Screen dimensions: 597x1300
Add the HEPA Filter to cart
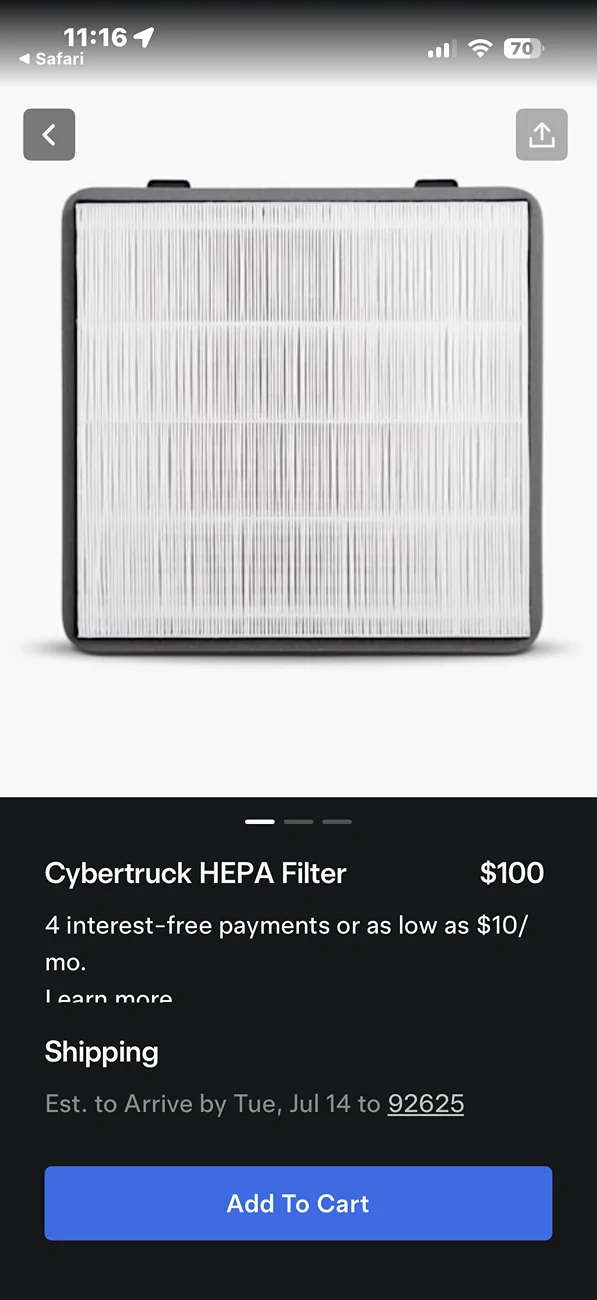298,1203
